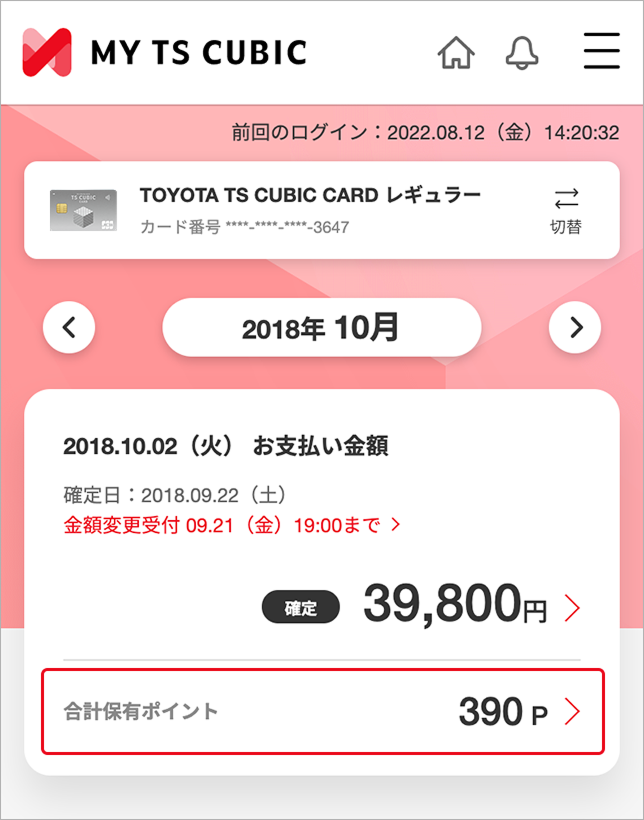Go to the home icon

tap(456, 52)
